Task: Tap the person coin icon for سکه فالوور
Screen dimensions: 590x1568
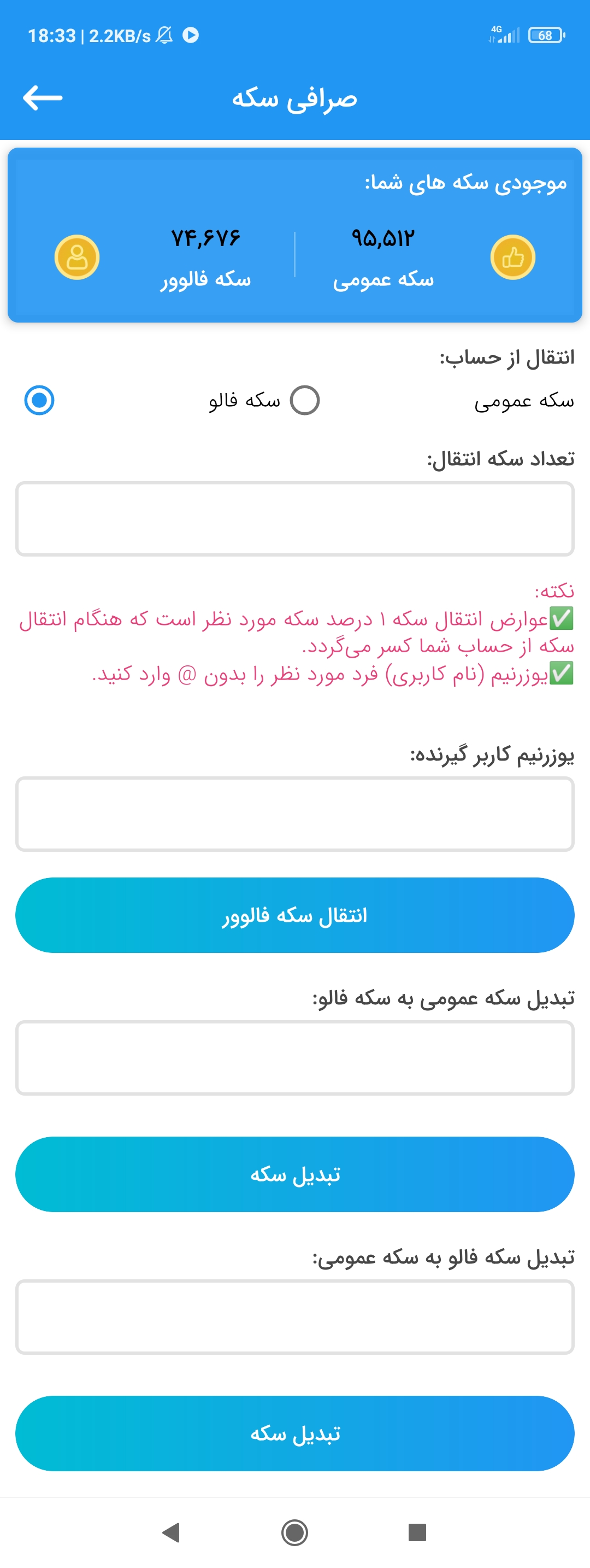Action: (x=77, y=256)
